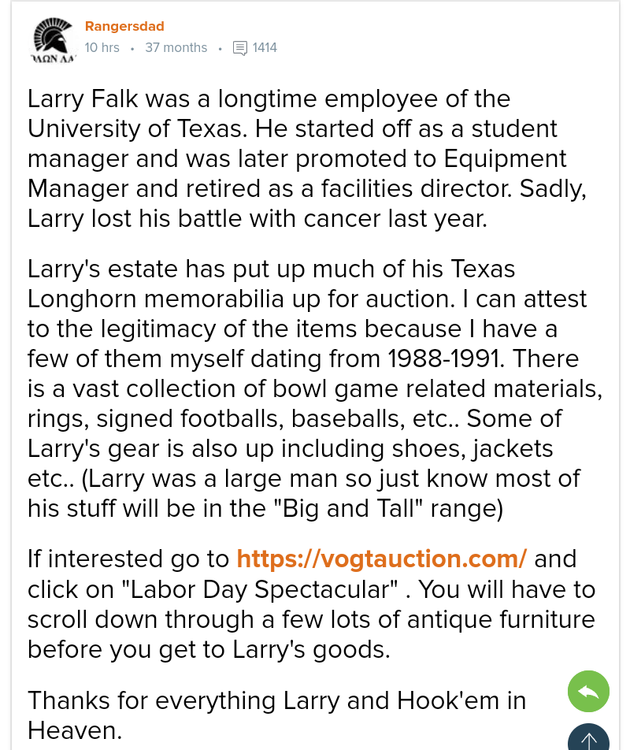Open the post count 1414 icon
Screen dimensions: 630x750
click(240, 48)
